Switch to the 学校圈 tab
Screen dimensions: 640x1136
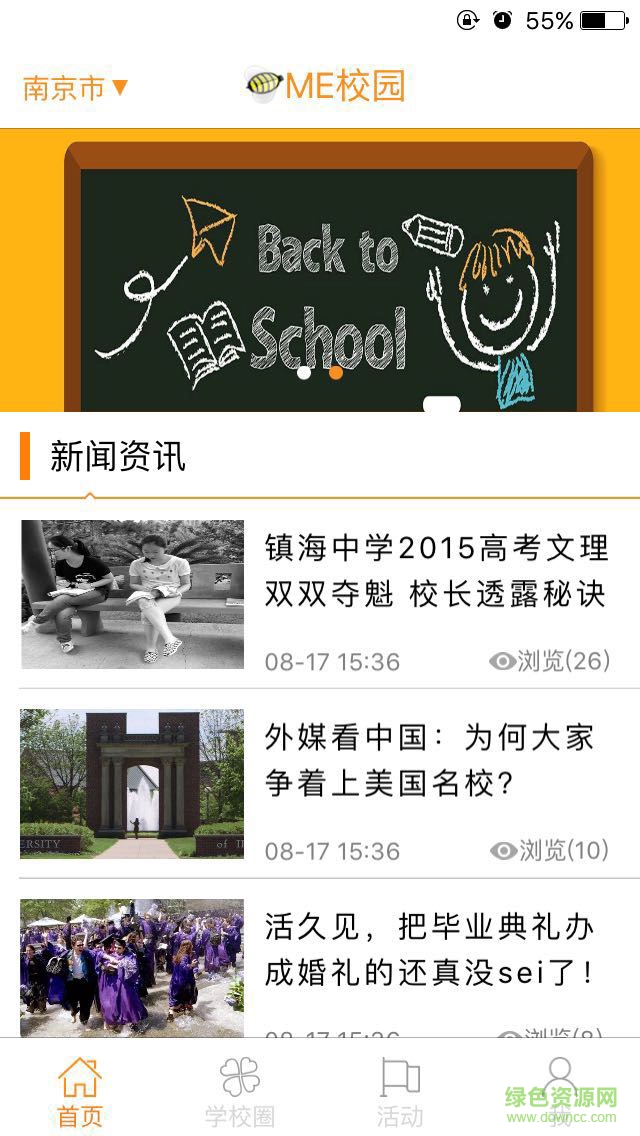[x=240, y=1092]
